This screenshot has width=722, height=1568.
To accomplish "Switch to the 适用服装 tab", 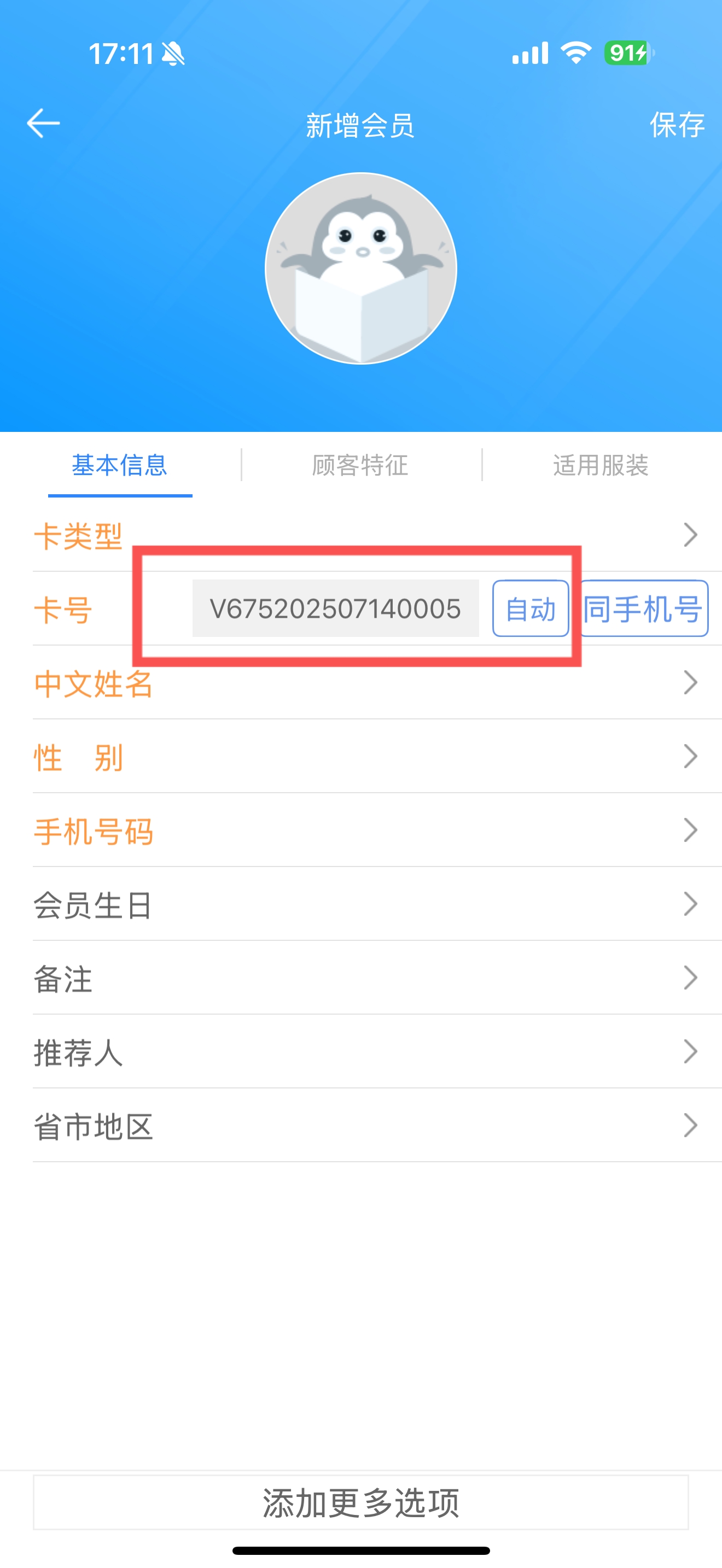I will [x=601, y=466].
